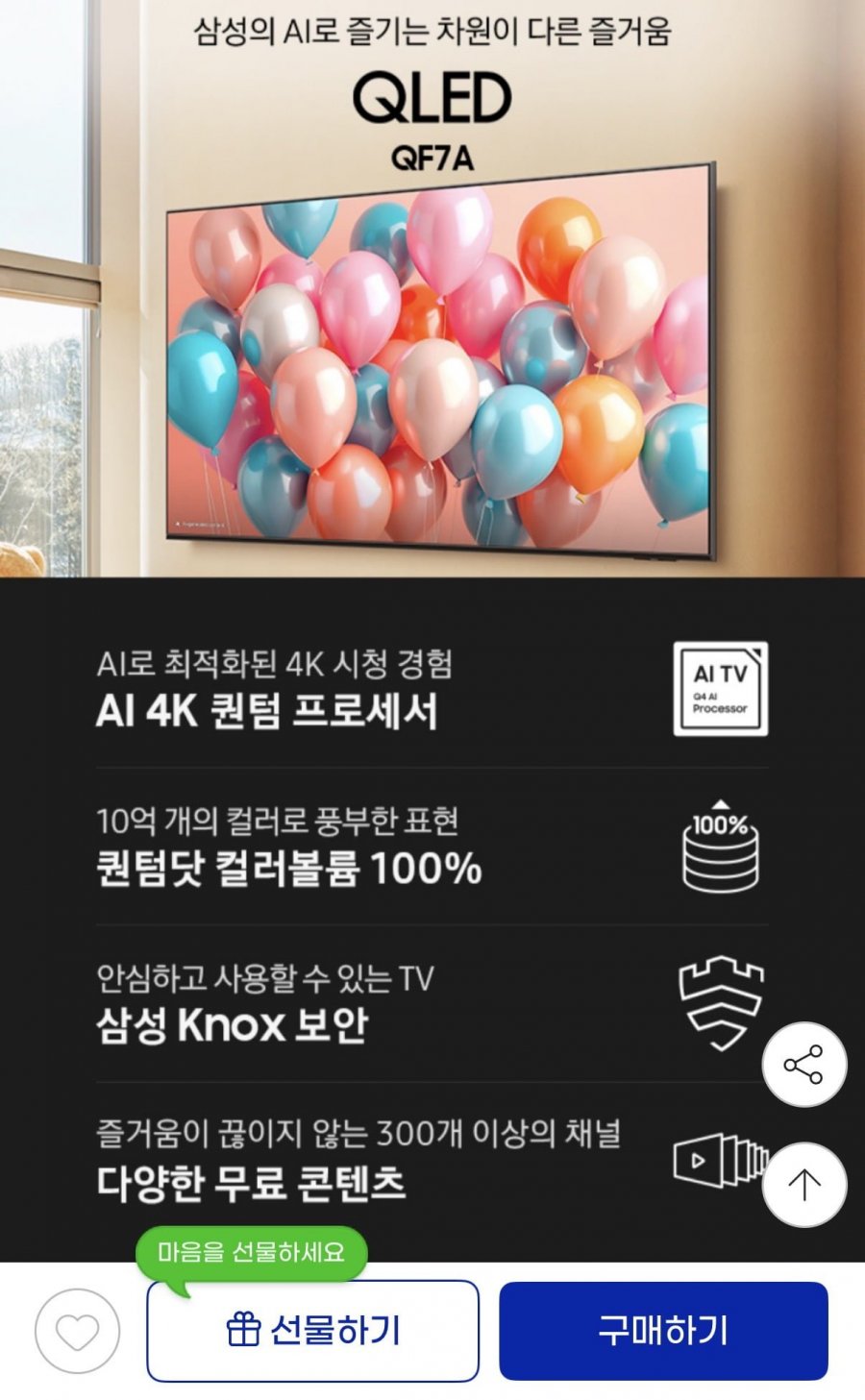Share this product page
The width and height of the screenshot is (865, 1400).
(x=804, y=1065)
